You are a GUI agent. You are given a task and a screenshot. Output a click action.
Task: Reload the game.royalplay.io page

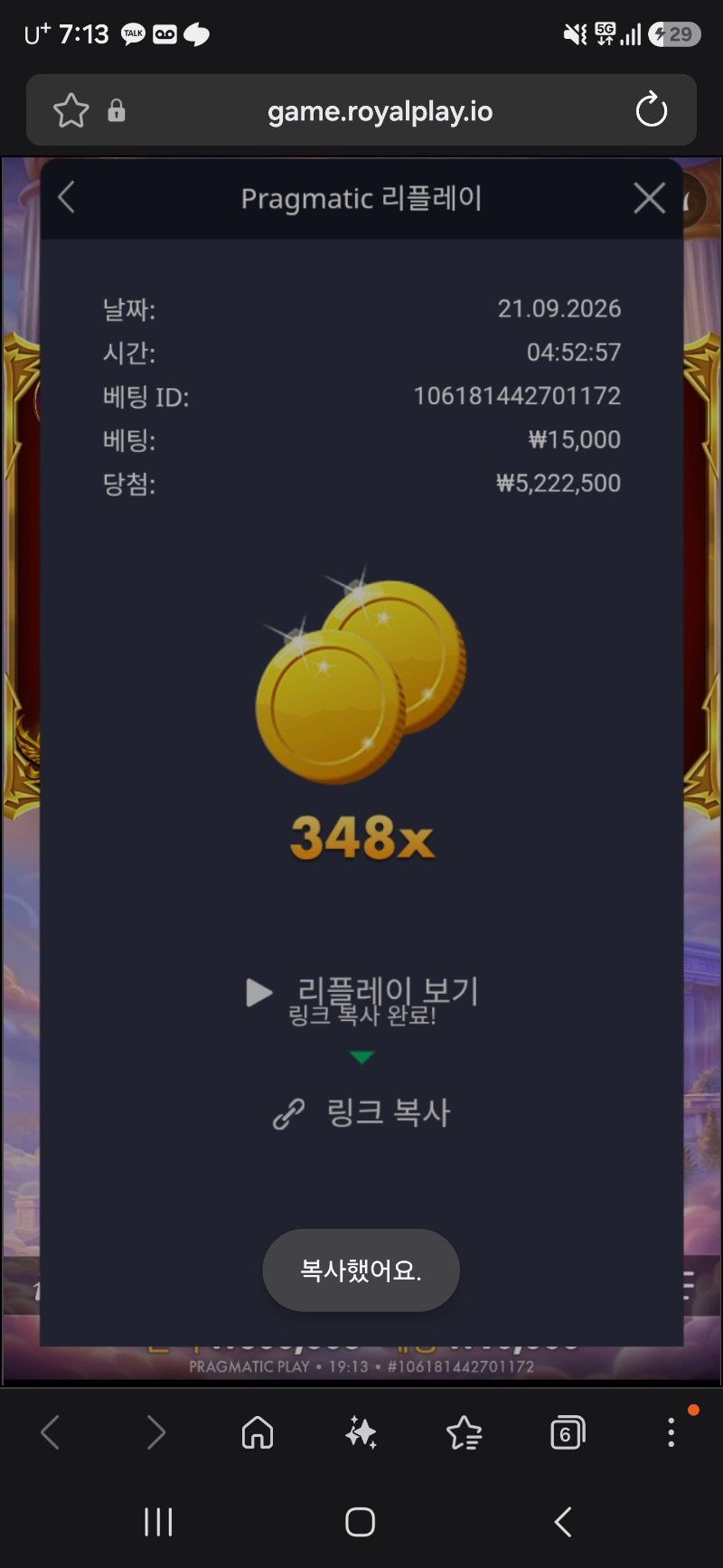651,110
